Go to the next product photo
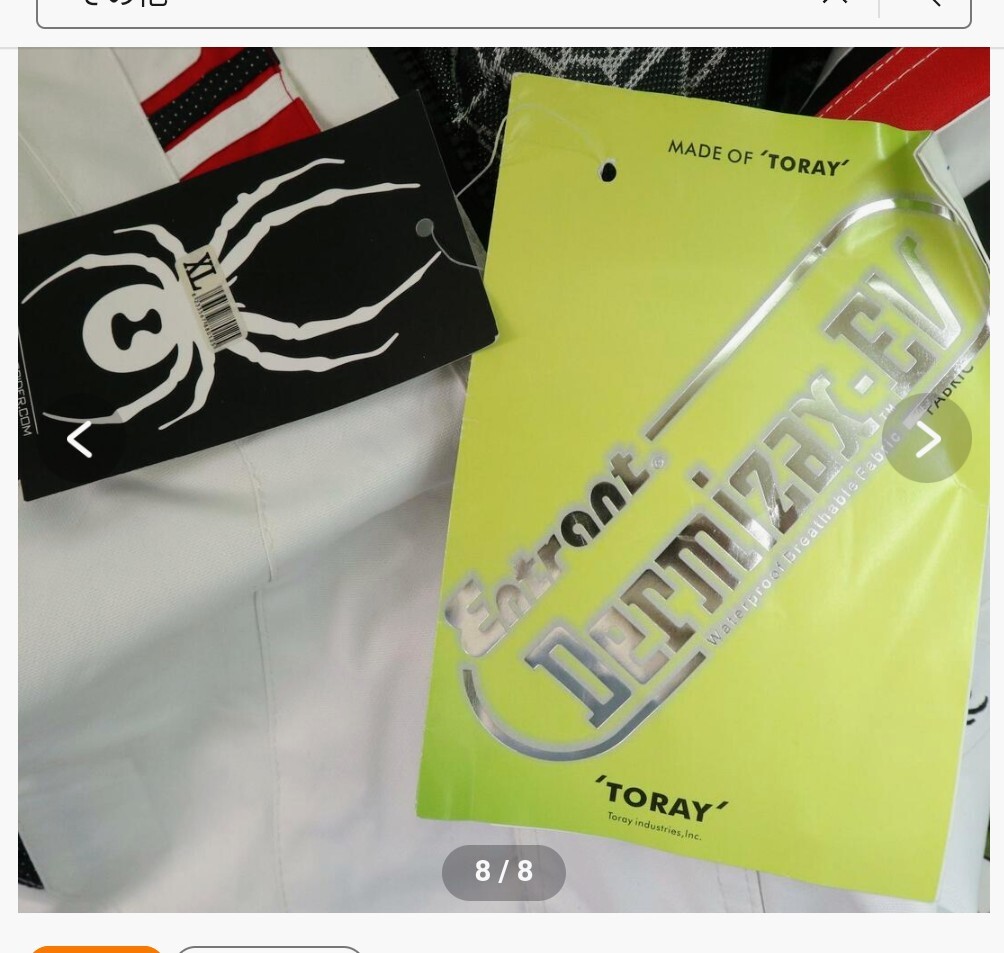1004x953 pixels. [927, 439]
